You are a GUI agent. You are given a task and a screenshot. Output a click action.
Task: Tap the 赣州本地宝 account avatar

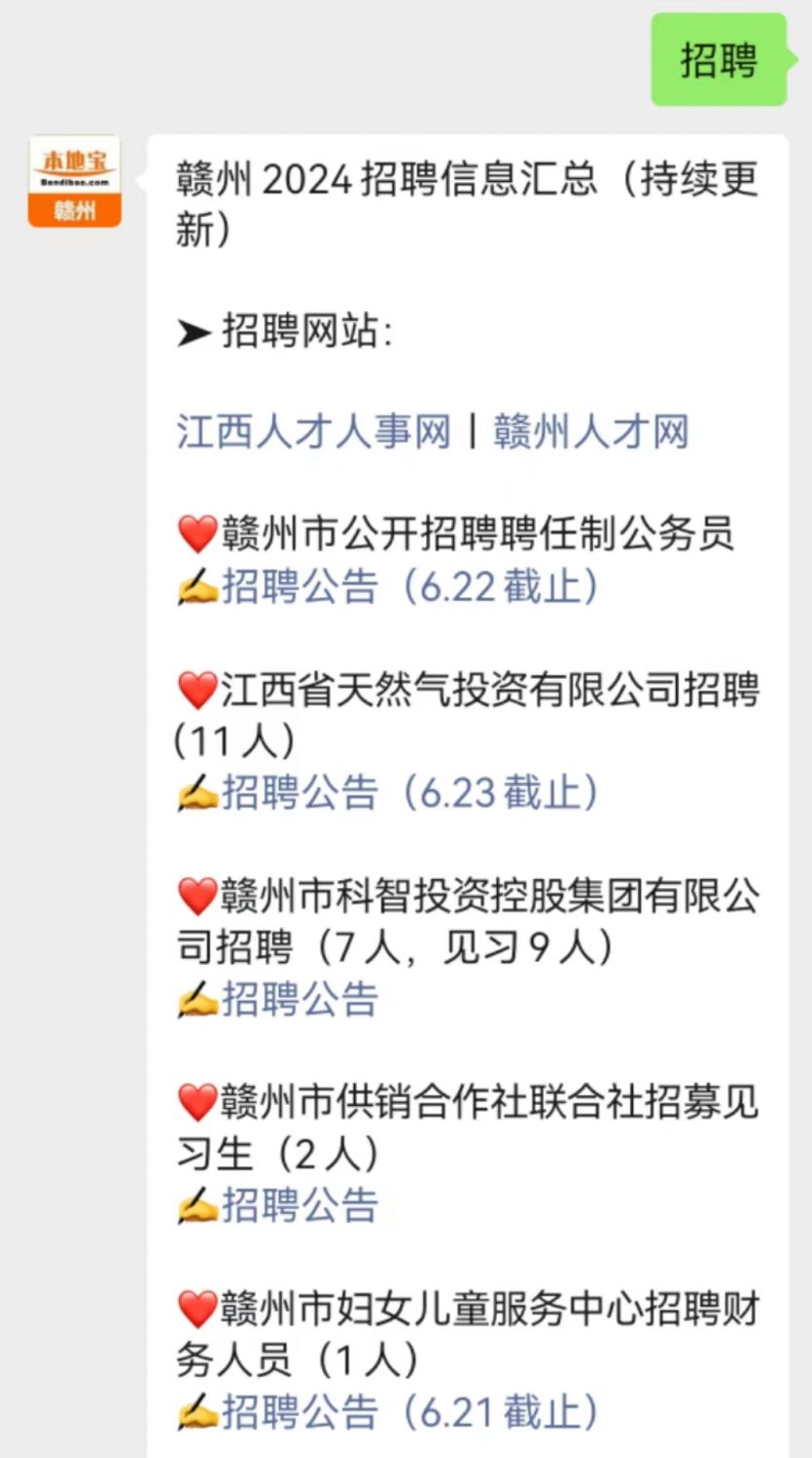75,181
